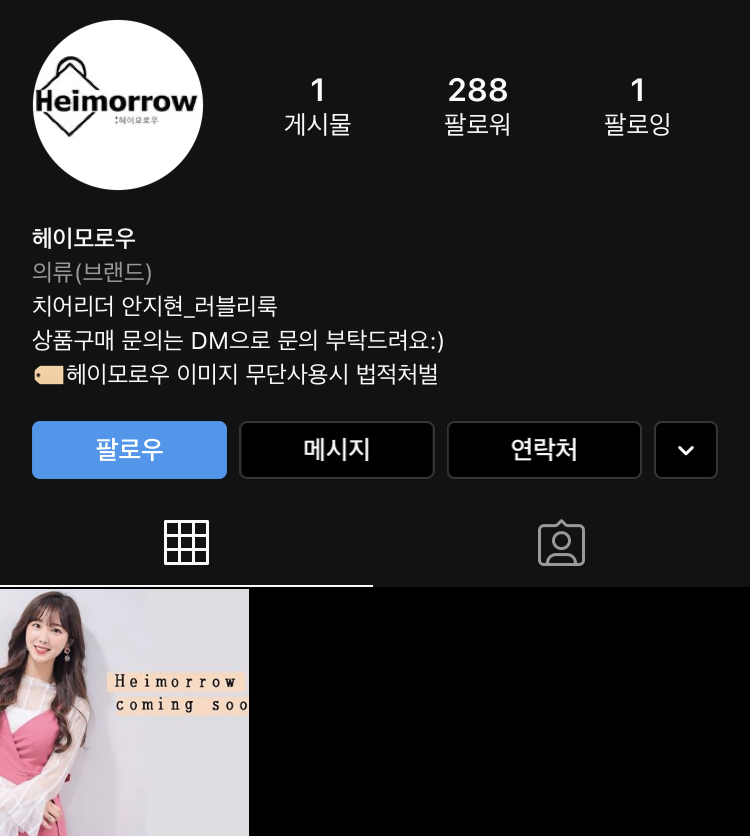
Task: Open the Heimorrow coming soon post
Action: [x=124, y=712]
